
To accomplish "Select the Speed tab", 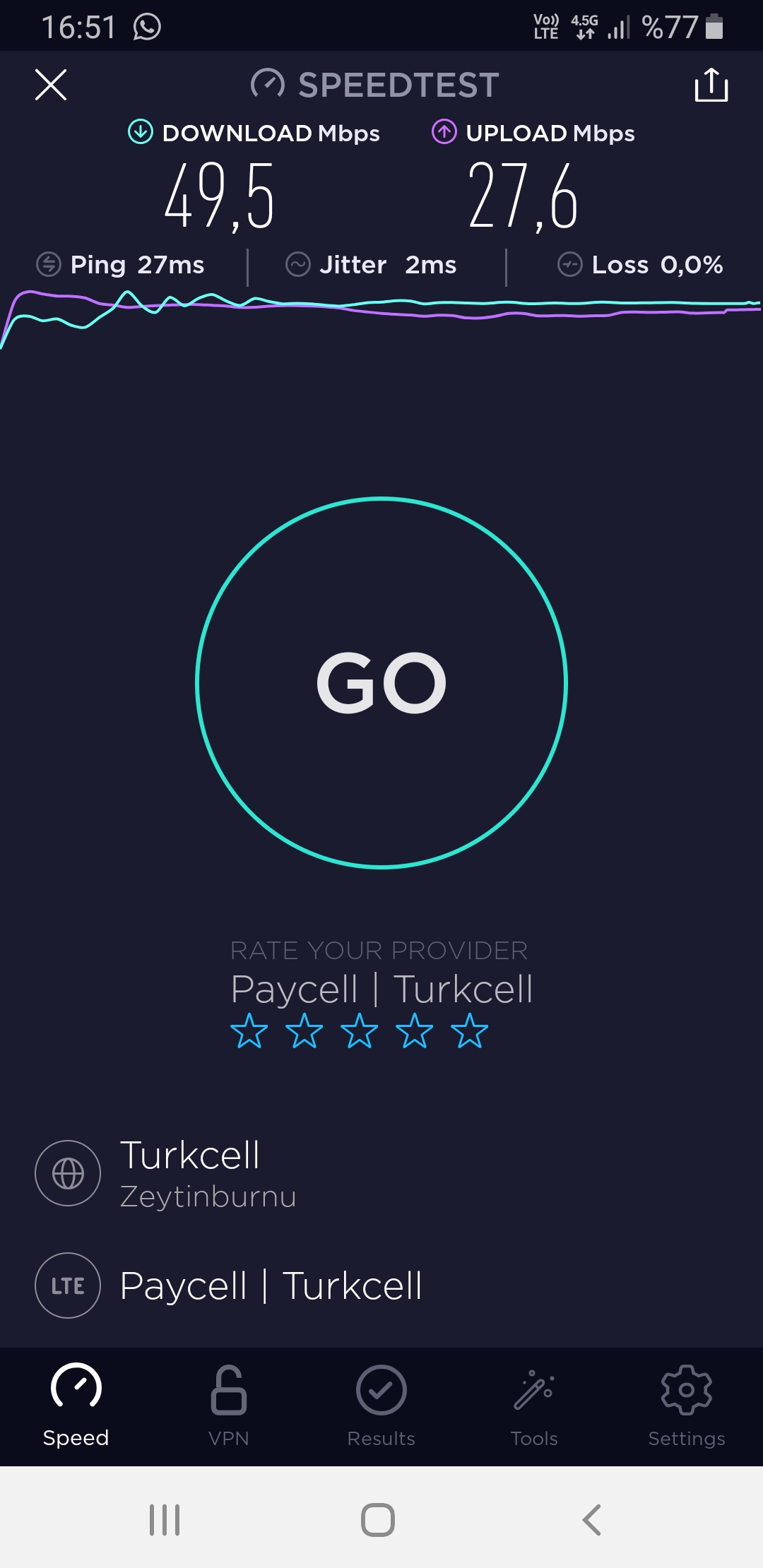I will [76, 1406].
